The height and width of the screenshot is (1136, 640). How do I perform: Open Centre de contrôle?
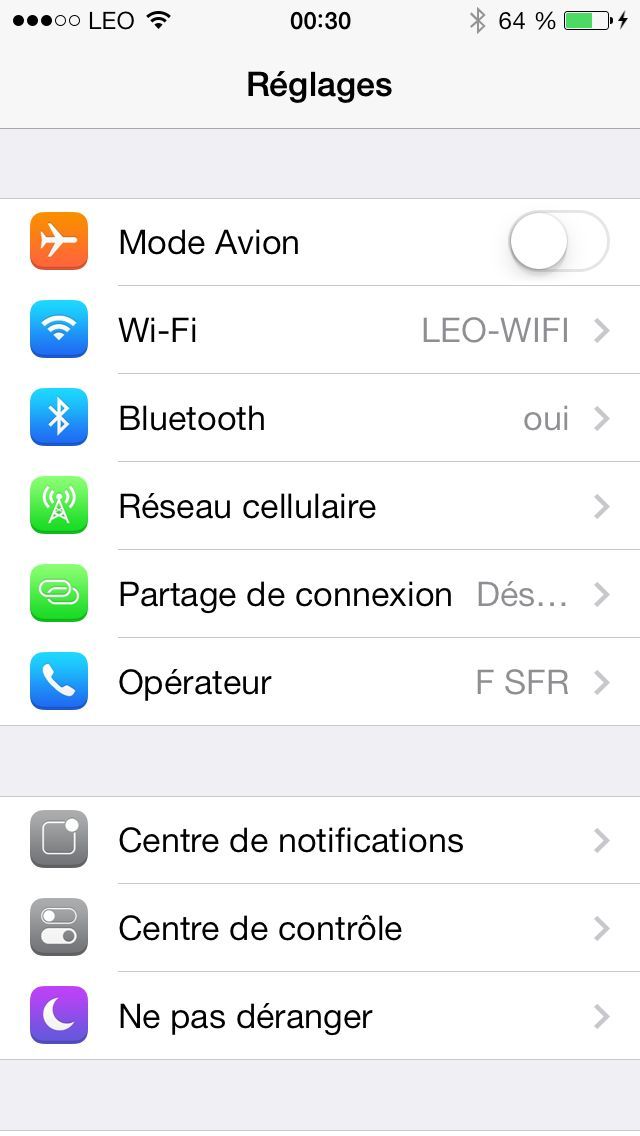(320, 928)
